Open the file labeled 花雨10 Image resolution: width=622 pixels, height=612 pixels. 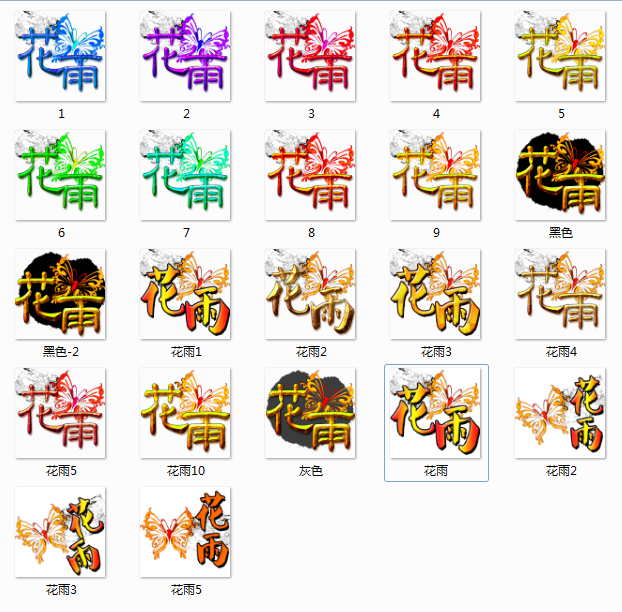(186, 414)
